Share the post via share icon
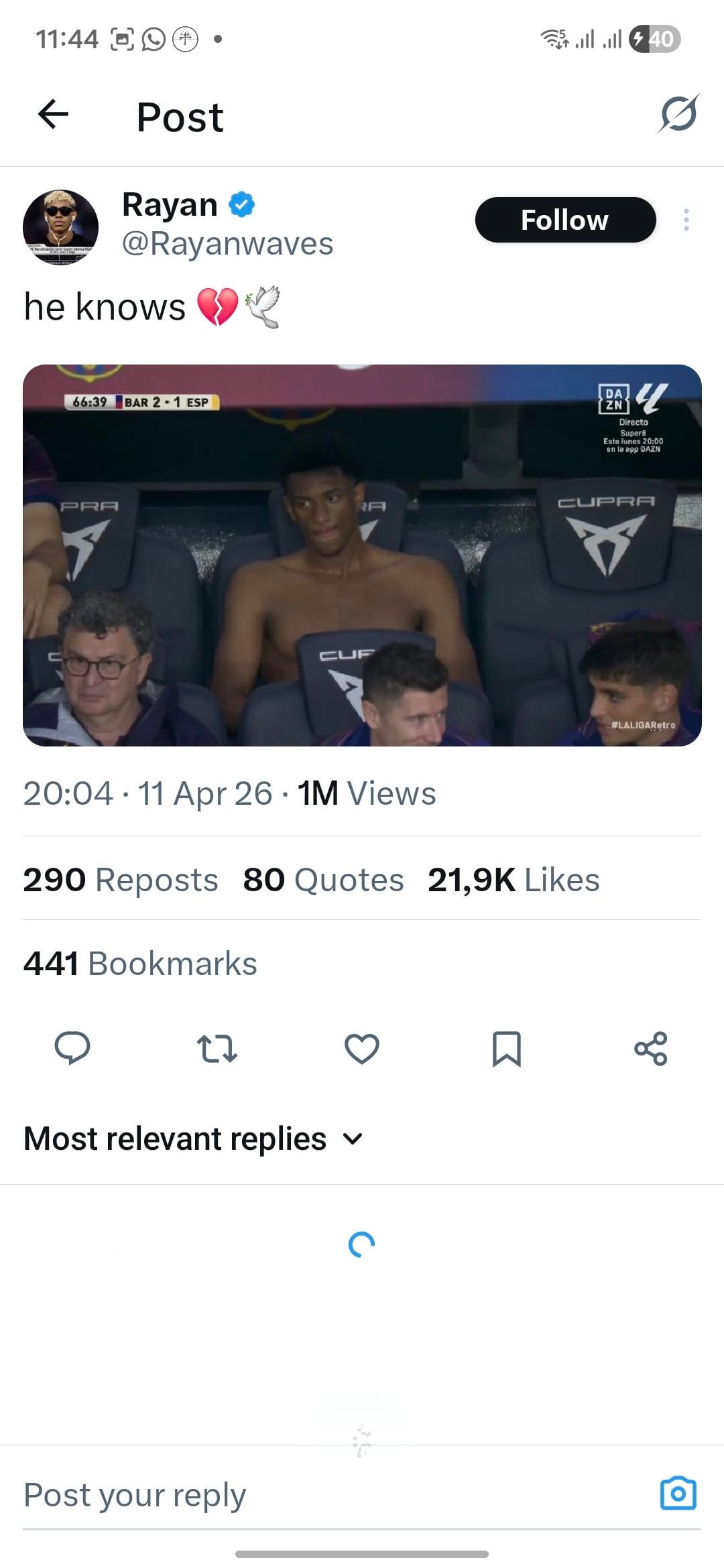The height and width of the screenshot is (1568, 724). point(651,1049)
